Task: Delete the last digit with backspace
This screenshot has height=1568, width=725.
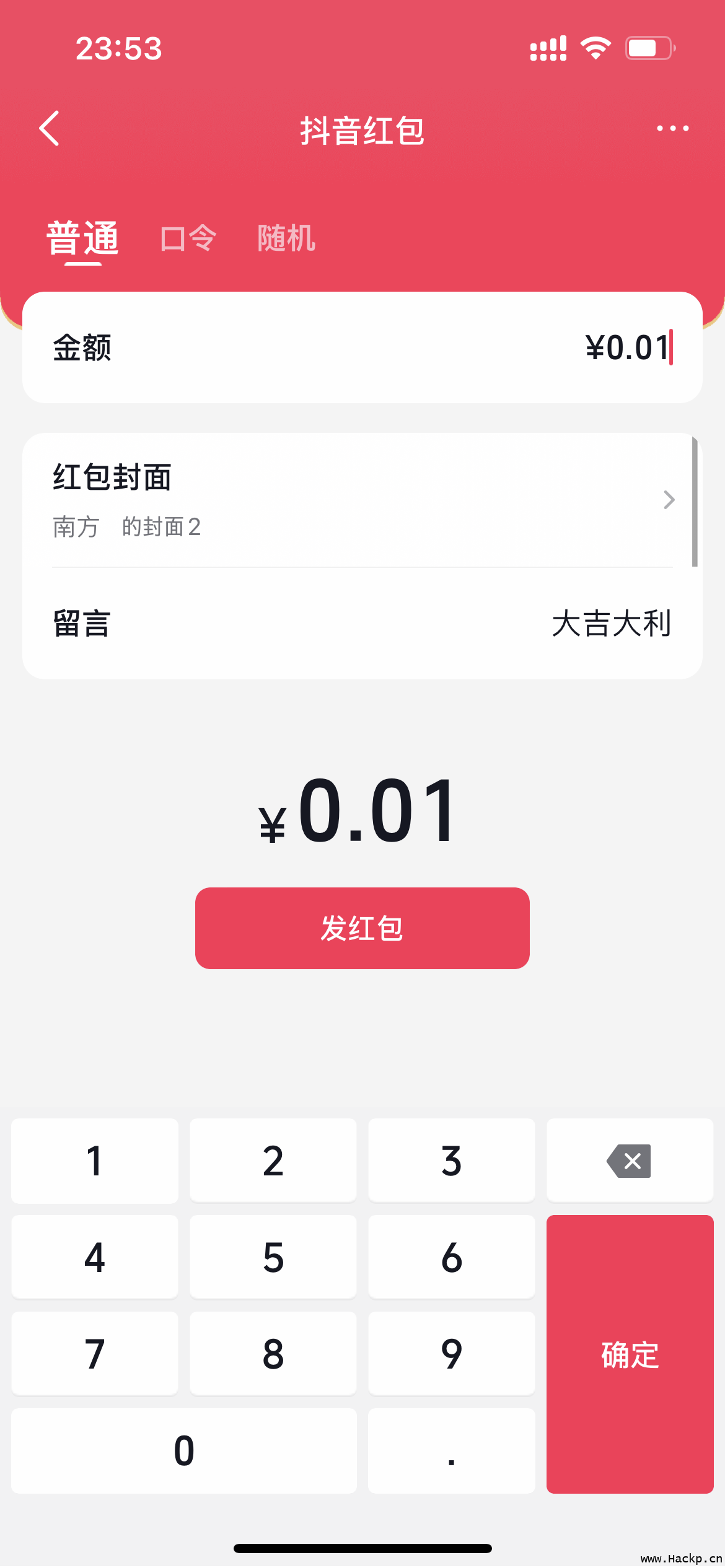Action: pos(630,1161)
